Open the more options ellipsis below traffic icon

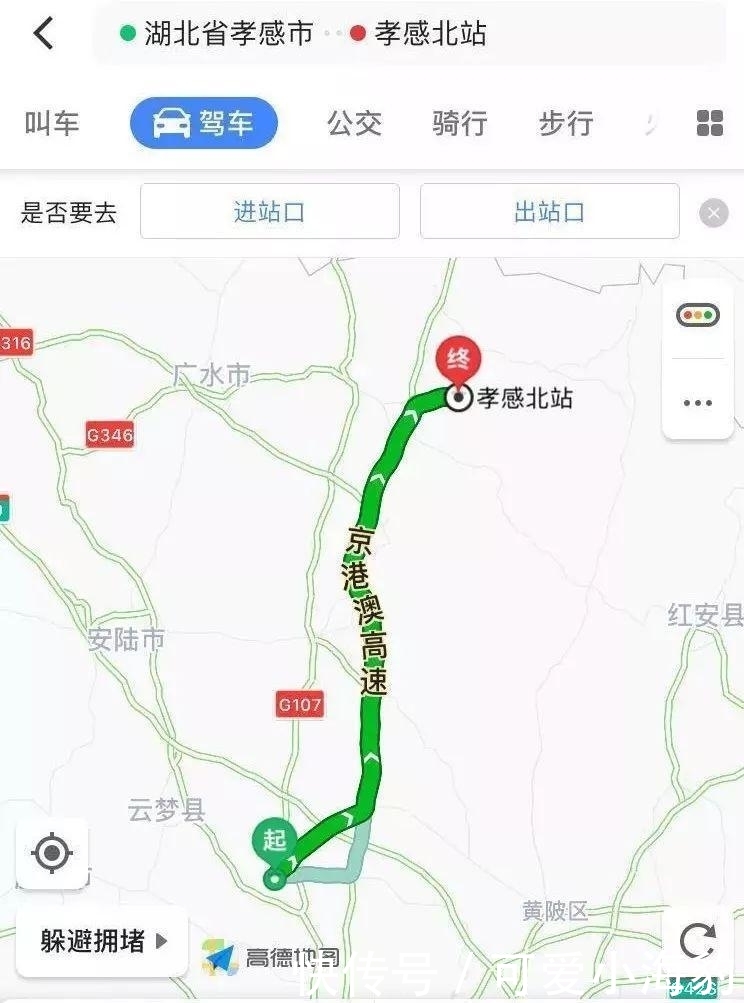coord(697,401)
